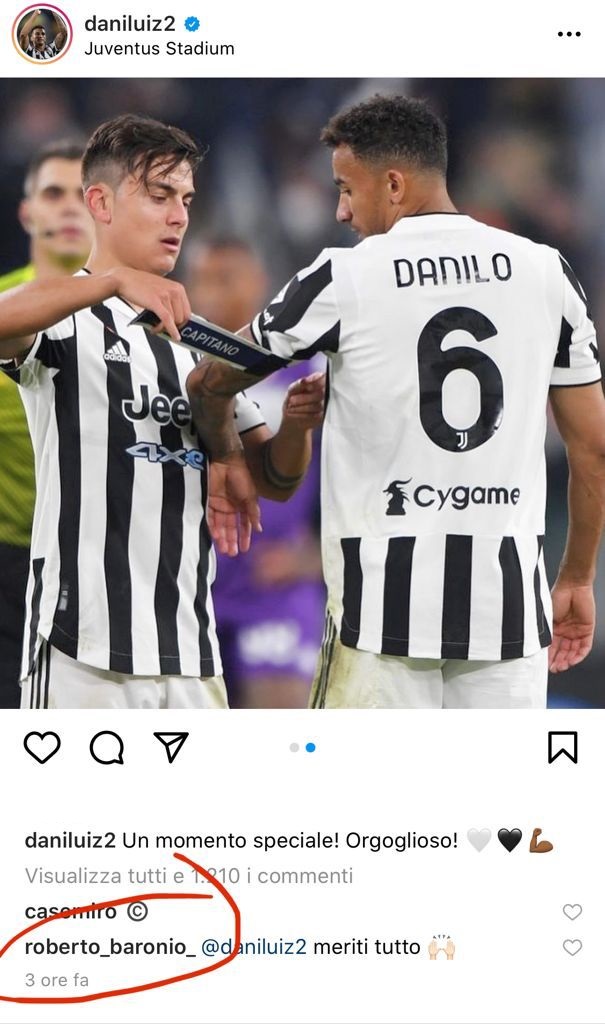Open casemiro's profile from the comment

point(70,911)
